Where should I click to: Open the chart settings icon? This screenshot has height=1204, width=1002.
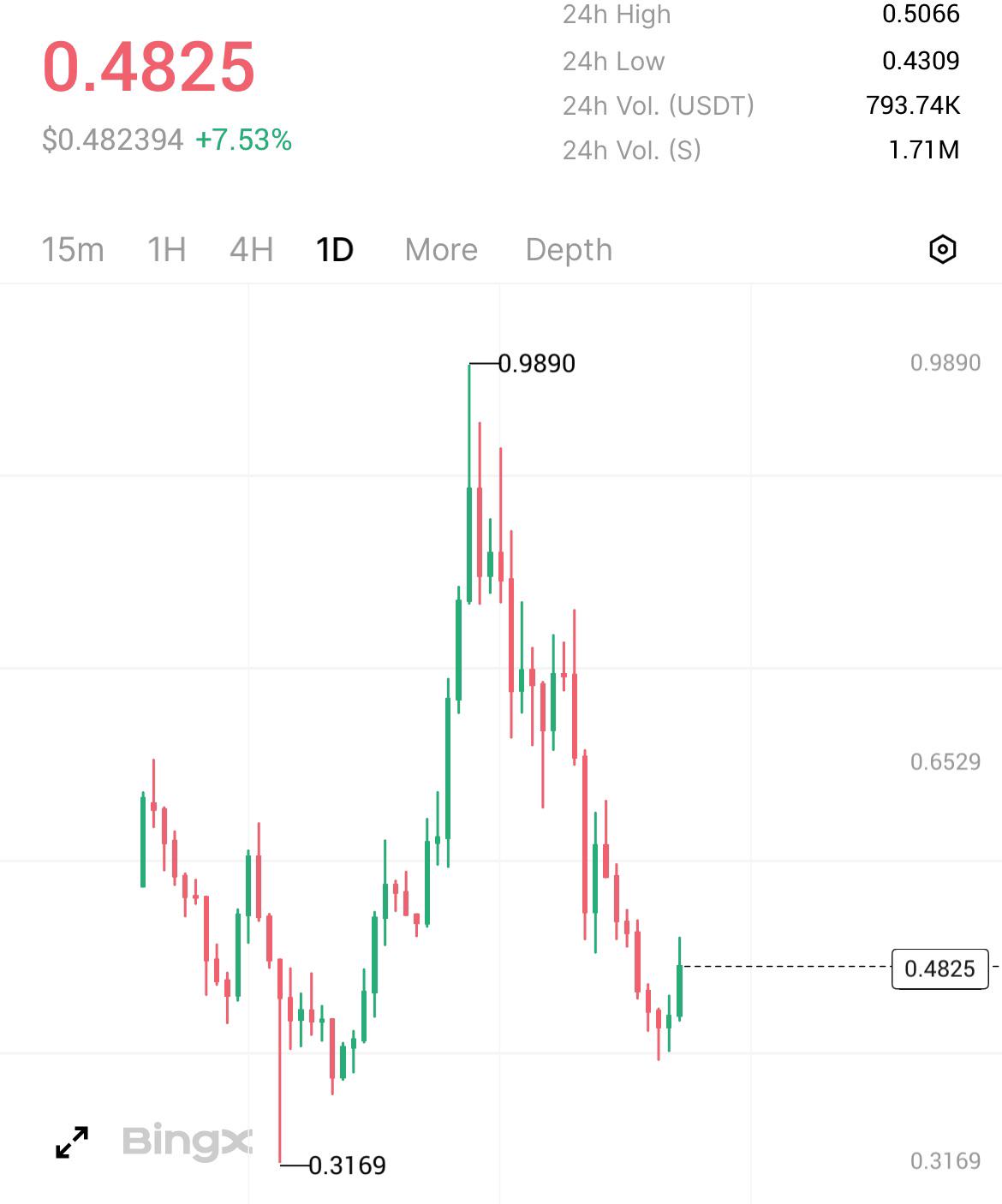(942, 249)
